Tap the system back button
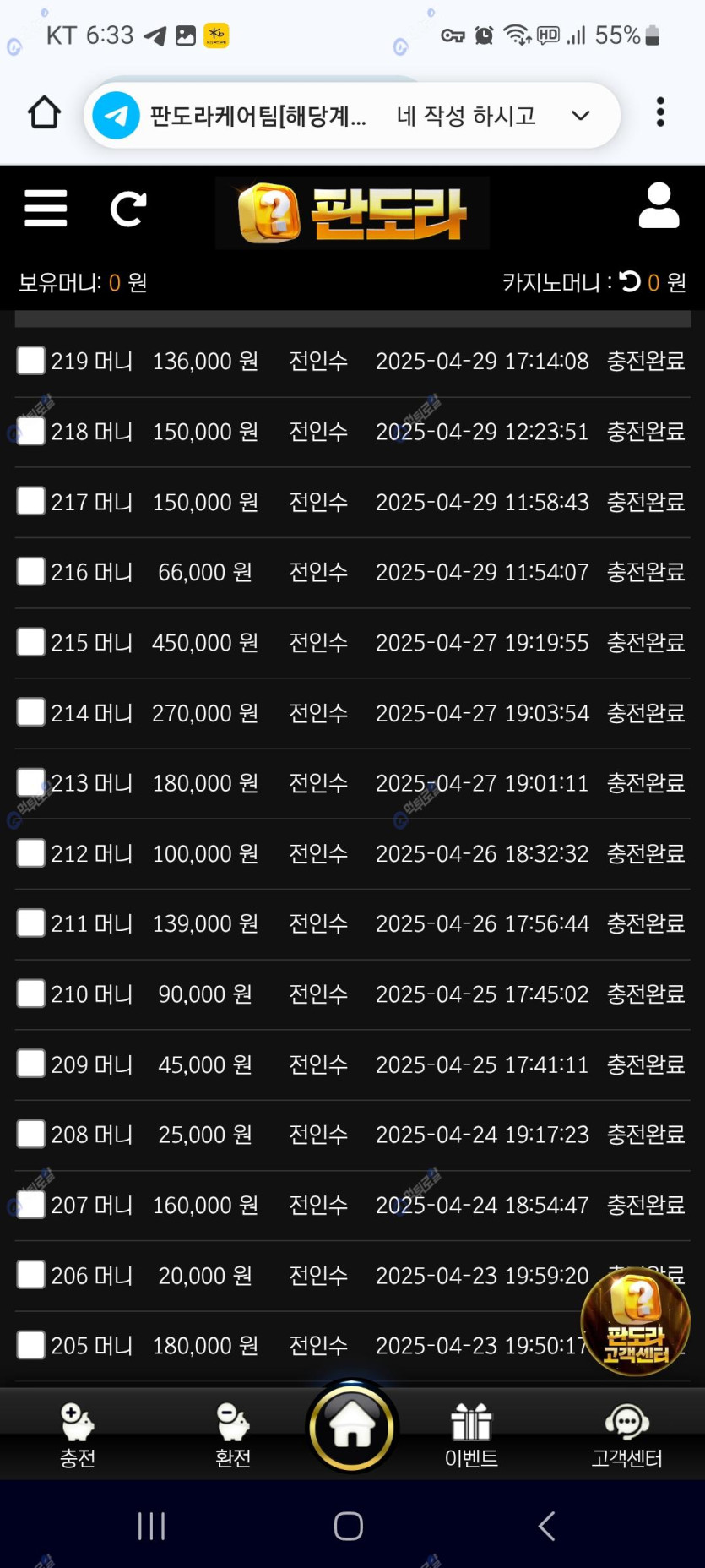 pyautogui.click(x=546, y=1526)
